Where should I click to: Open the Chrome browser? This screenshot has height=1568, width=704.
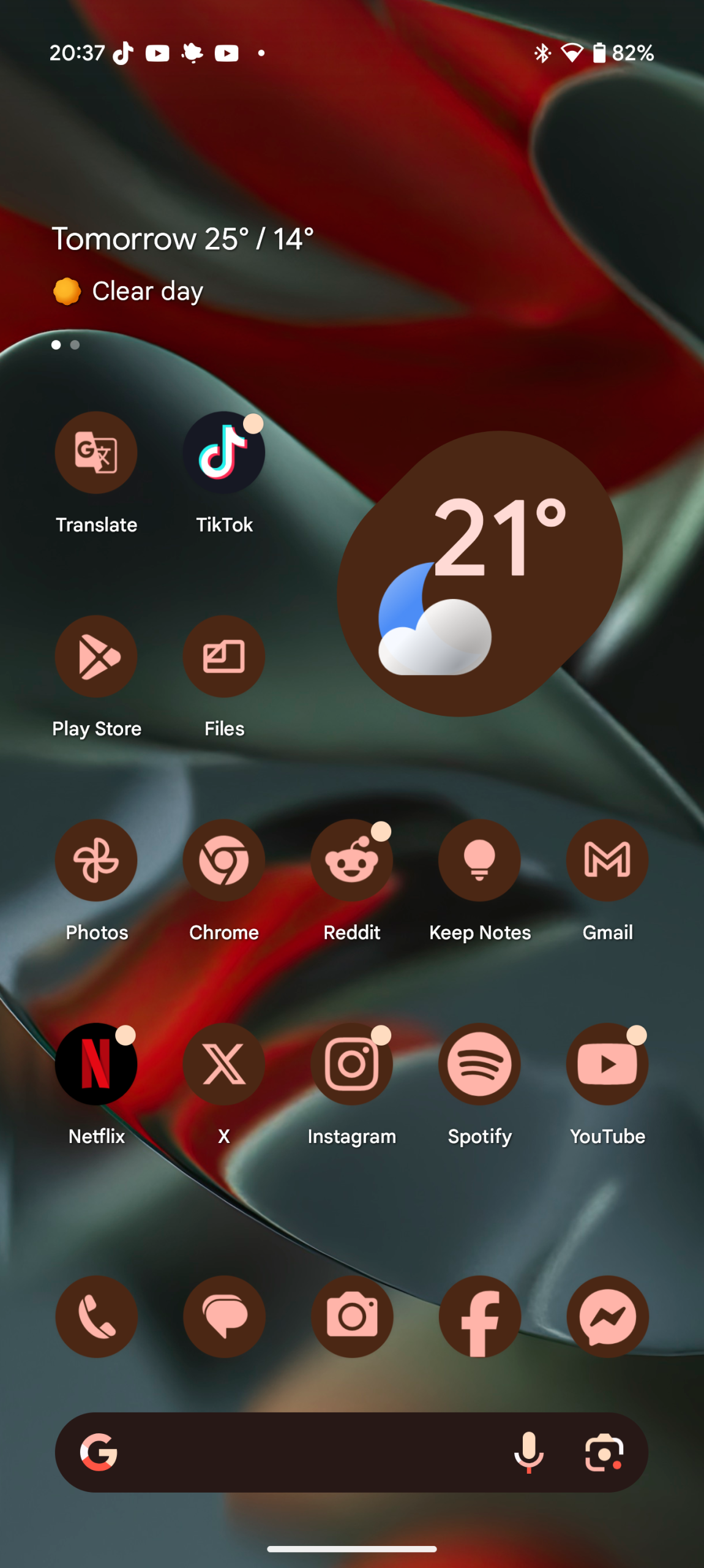click(x=224, y=861)
